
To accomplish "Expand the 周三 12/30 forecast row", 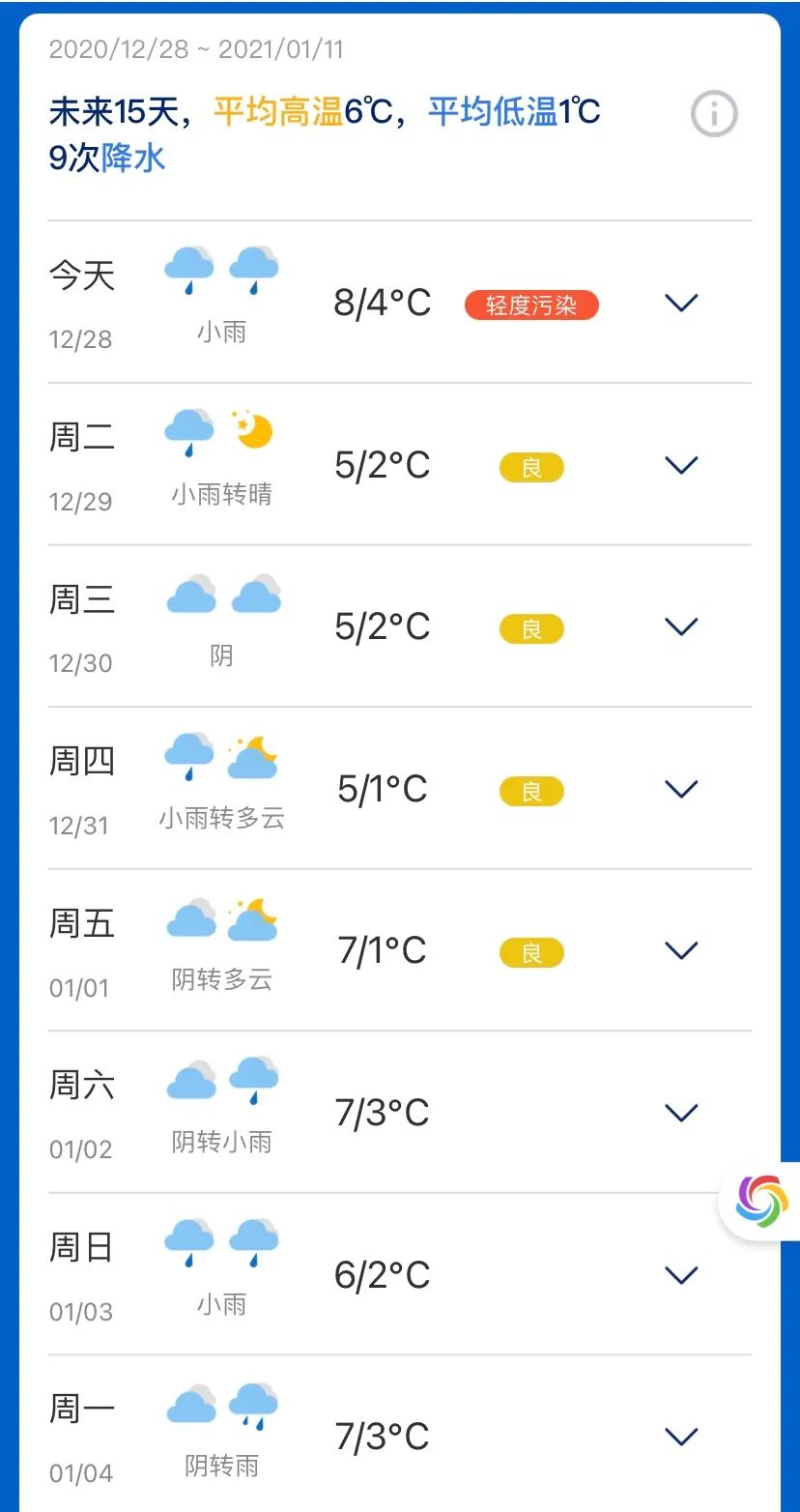I will tap(681, 626).
